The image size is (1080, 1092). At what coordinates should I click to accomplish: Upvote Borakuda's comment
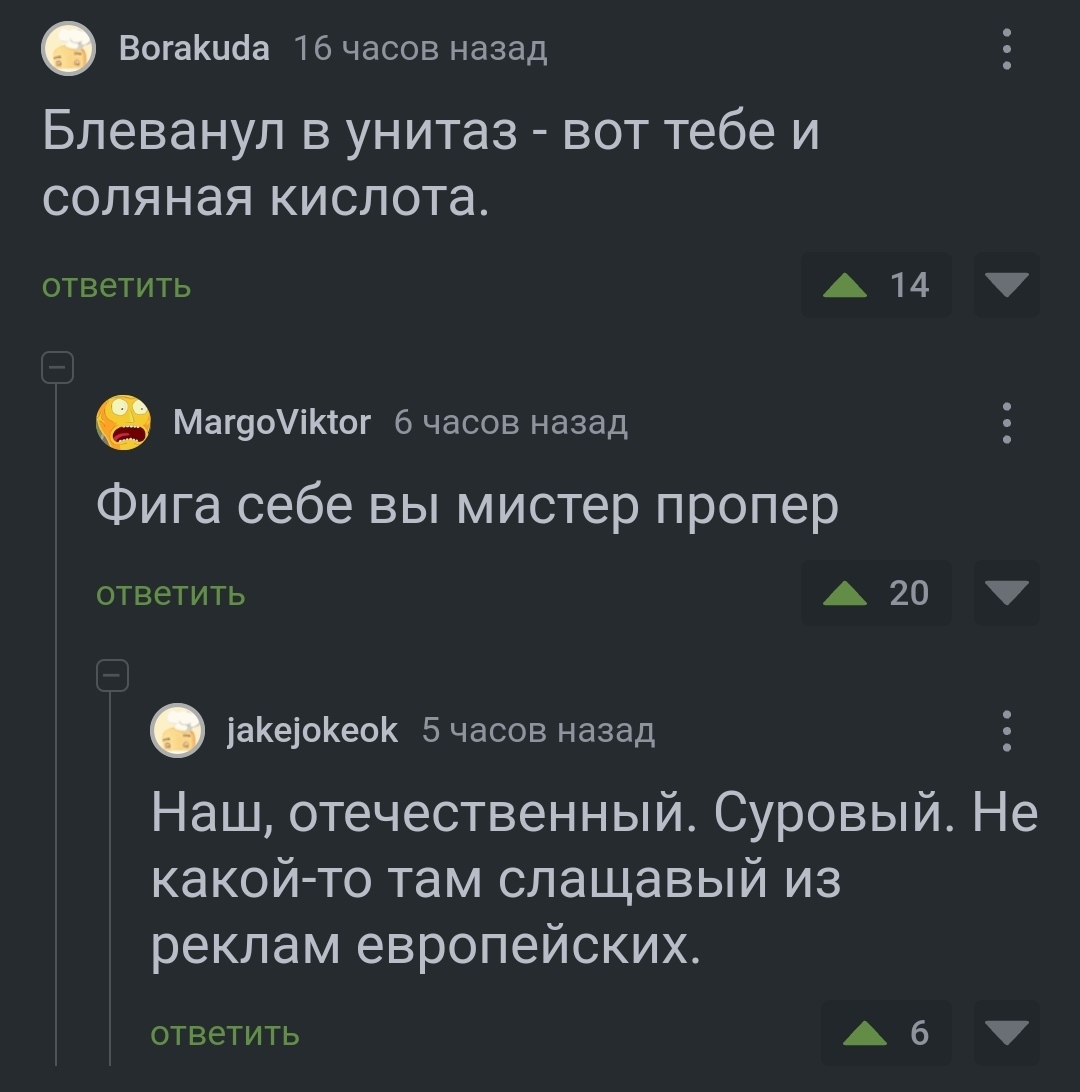coord(846,286)
